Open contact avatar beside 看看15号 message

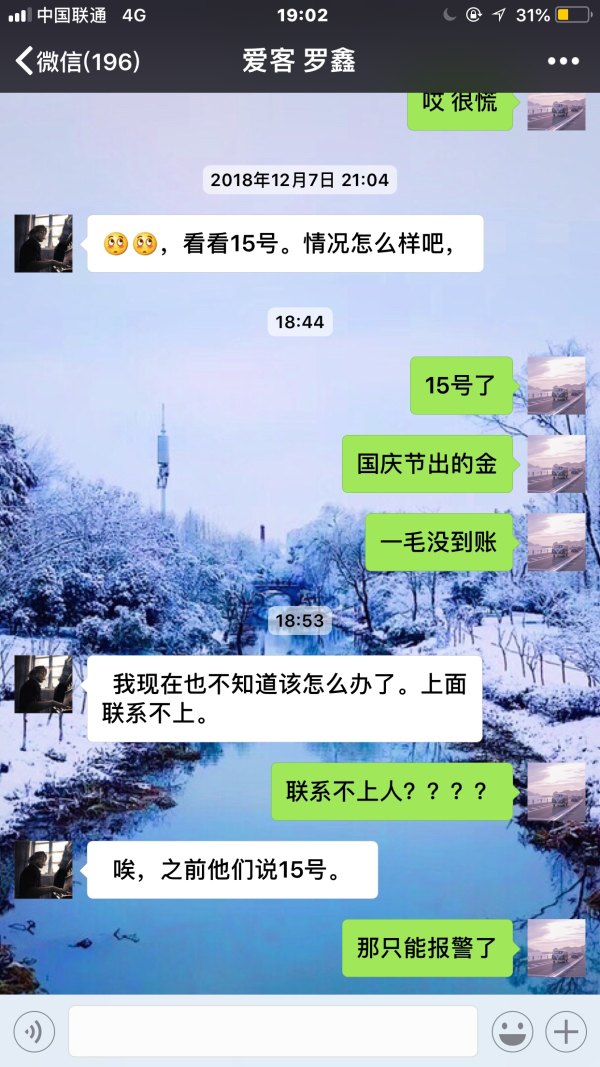click(43, 243)
